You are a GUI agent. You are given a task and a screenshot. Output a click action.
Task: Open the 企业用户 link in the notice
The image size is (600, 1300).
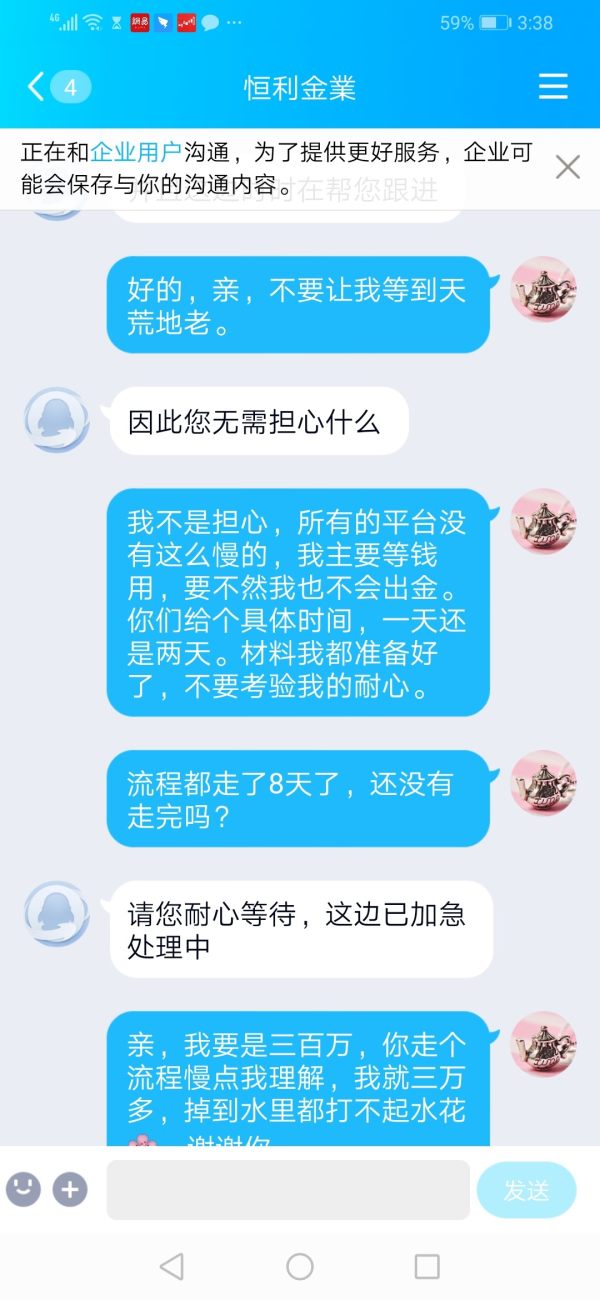pyautogui.click(x=135, y=152)
